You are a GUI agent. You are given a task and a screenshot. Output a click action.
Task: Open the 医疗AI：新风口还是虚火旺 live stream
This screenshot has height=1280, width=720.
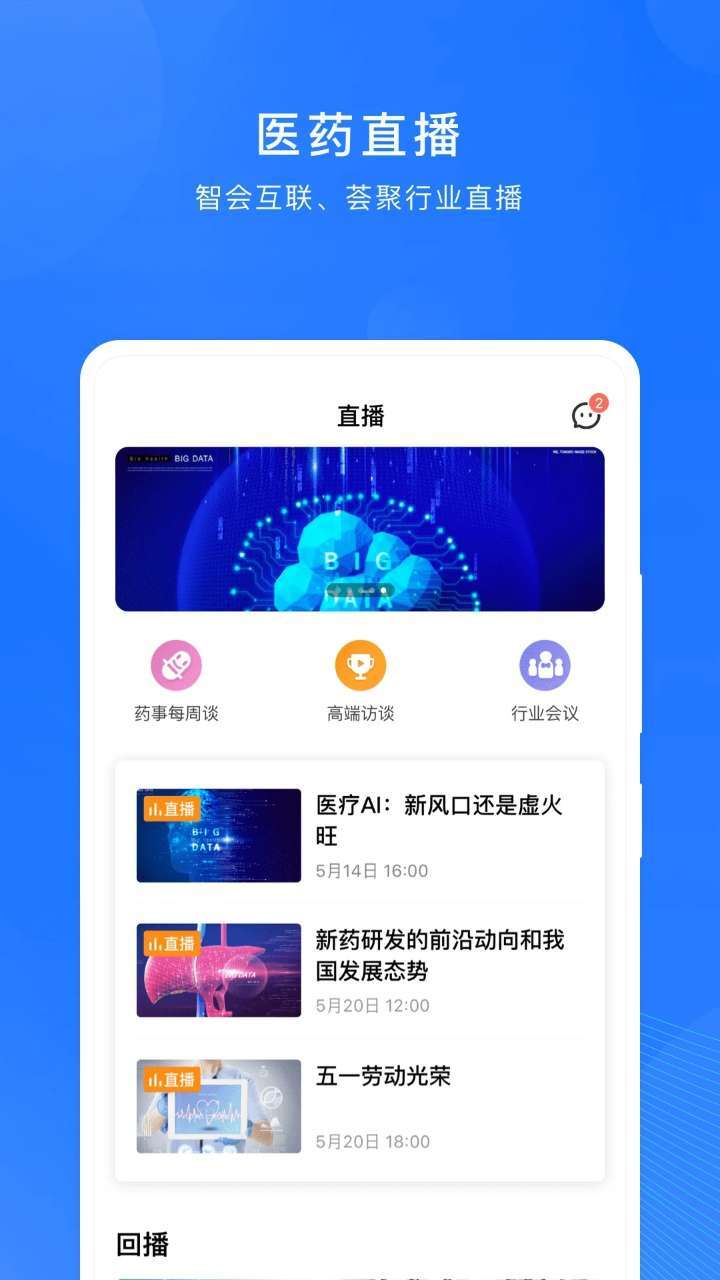click(440, 822)
